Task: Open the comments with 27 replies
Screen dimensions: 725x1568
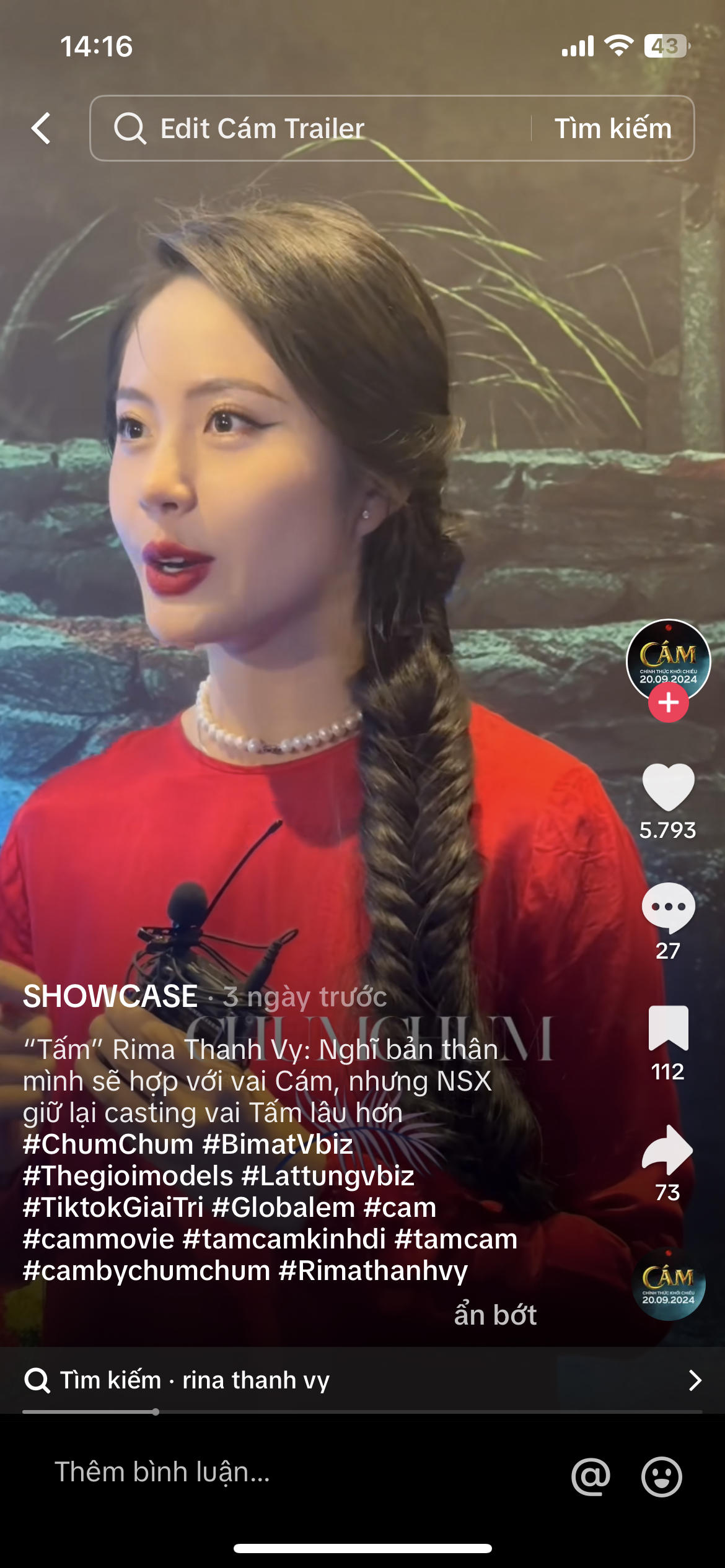Action: pos(668,907)
